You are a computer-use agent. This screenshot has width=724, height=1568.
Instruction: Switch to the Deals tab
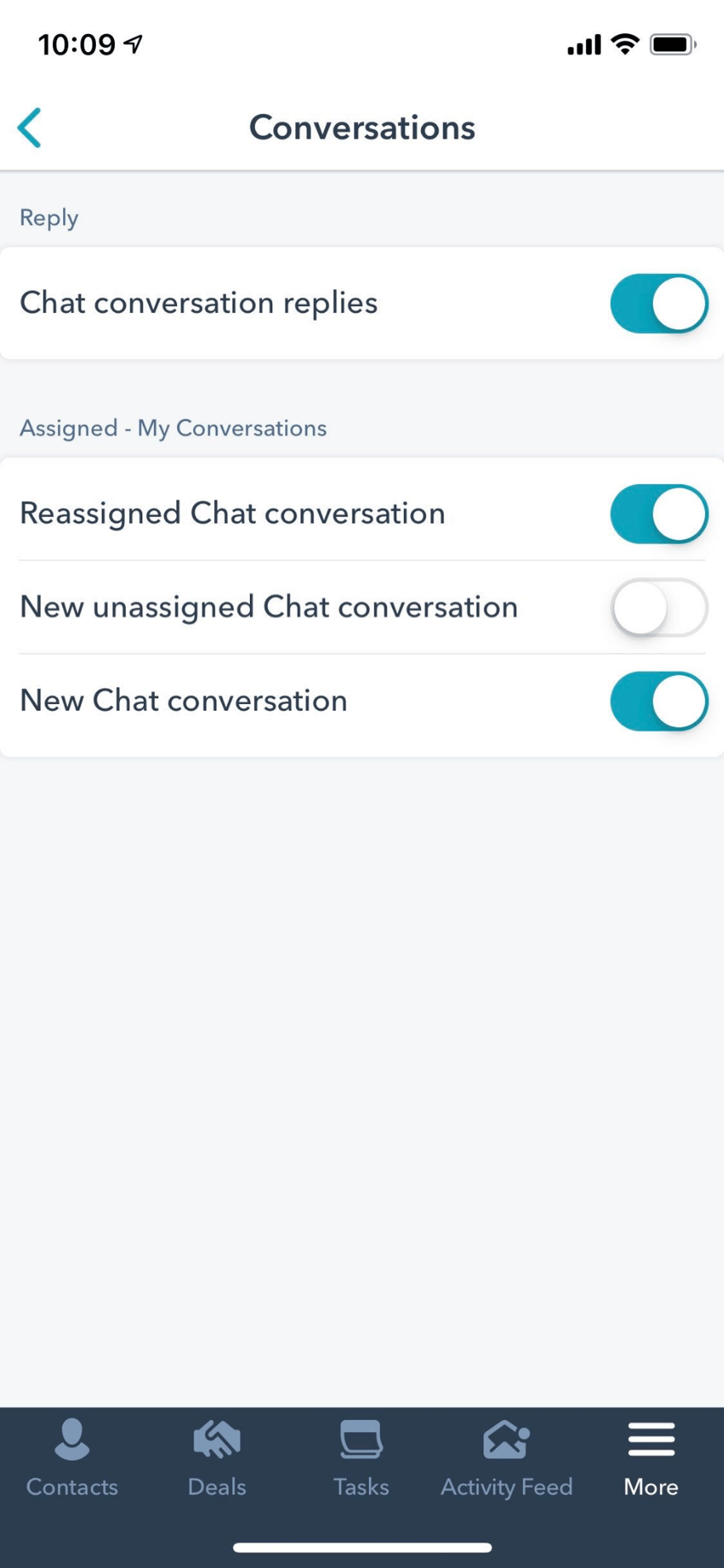[216, 1486]
